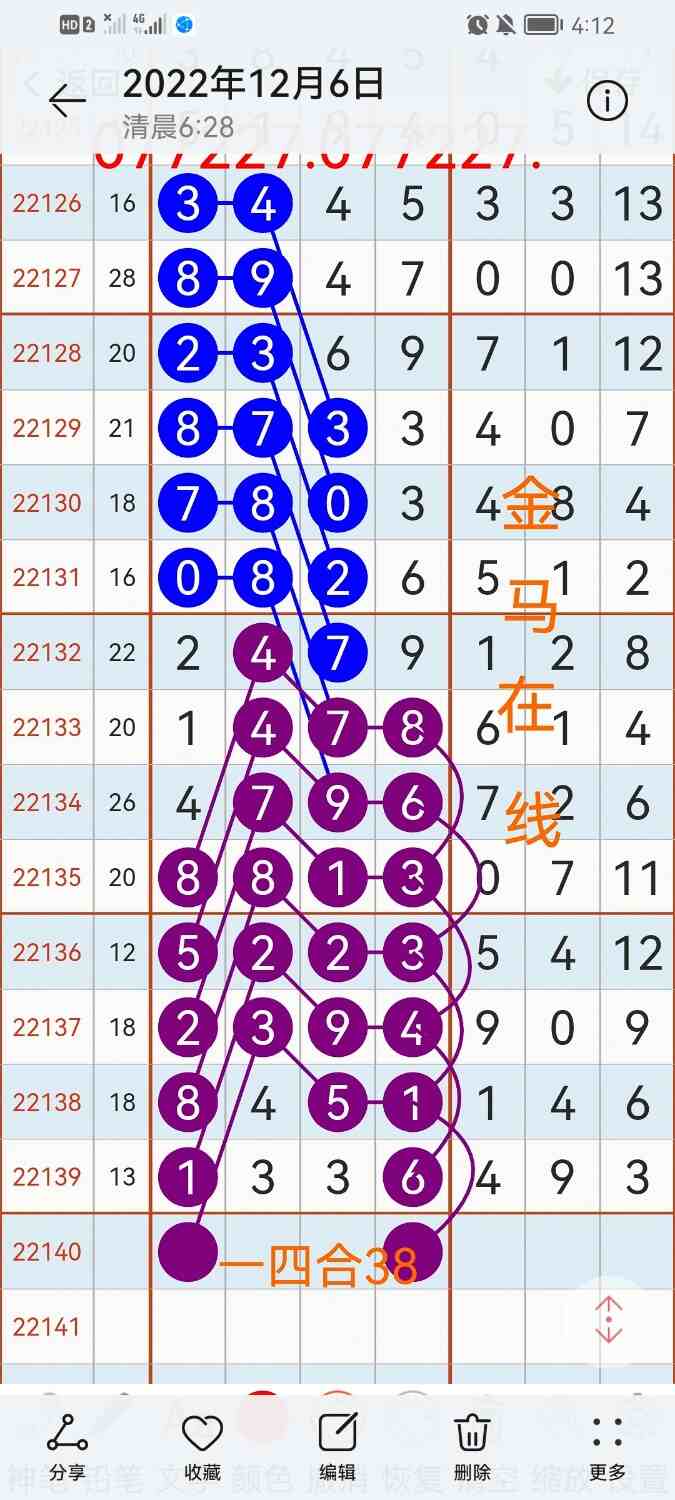The width and height of the screenshot is (675, 1500).
Task: Open the edit tool
Action: pos(337,1446)
